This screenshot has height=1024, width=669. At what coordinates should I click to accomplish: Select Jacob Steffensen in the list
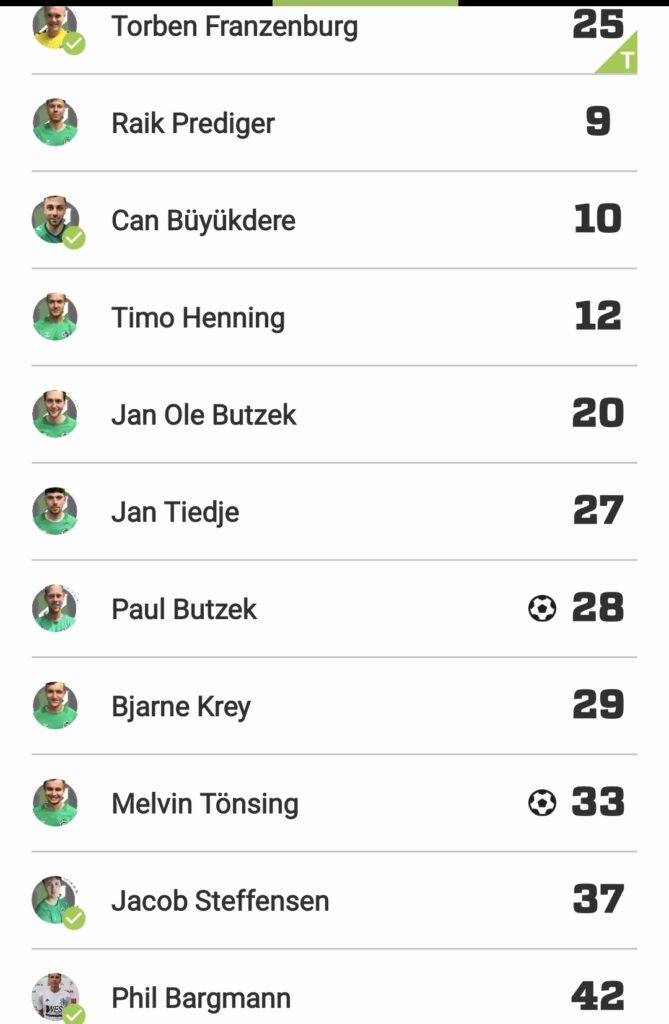click(220, 900)
